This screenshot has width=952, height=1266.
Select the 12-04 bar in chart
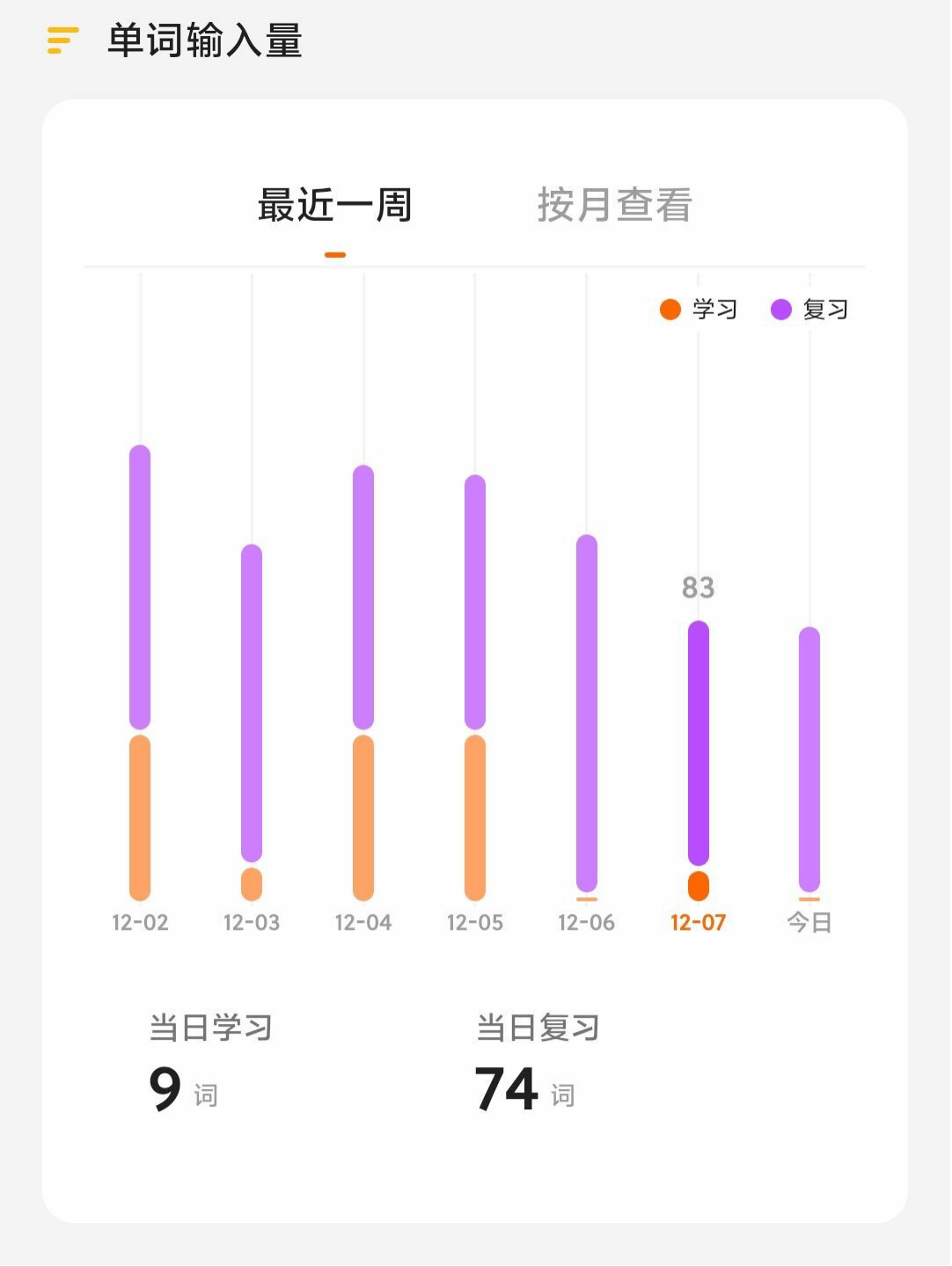point(363,682)
